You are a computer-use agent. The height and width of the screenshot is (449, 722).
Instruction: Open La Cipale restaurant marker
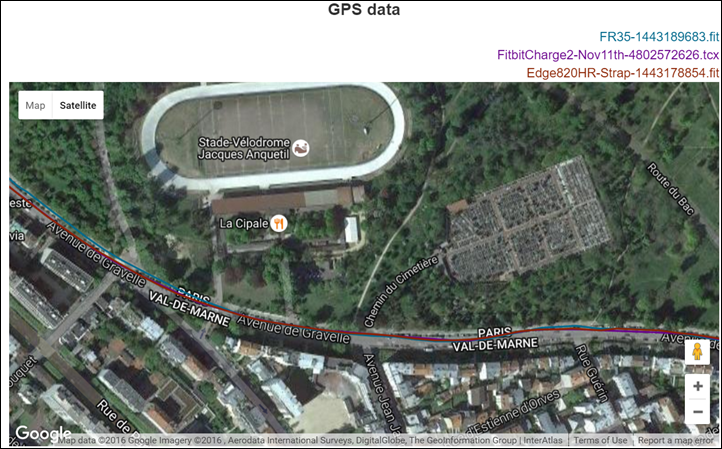(x=280, y=224)
